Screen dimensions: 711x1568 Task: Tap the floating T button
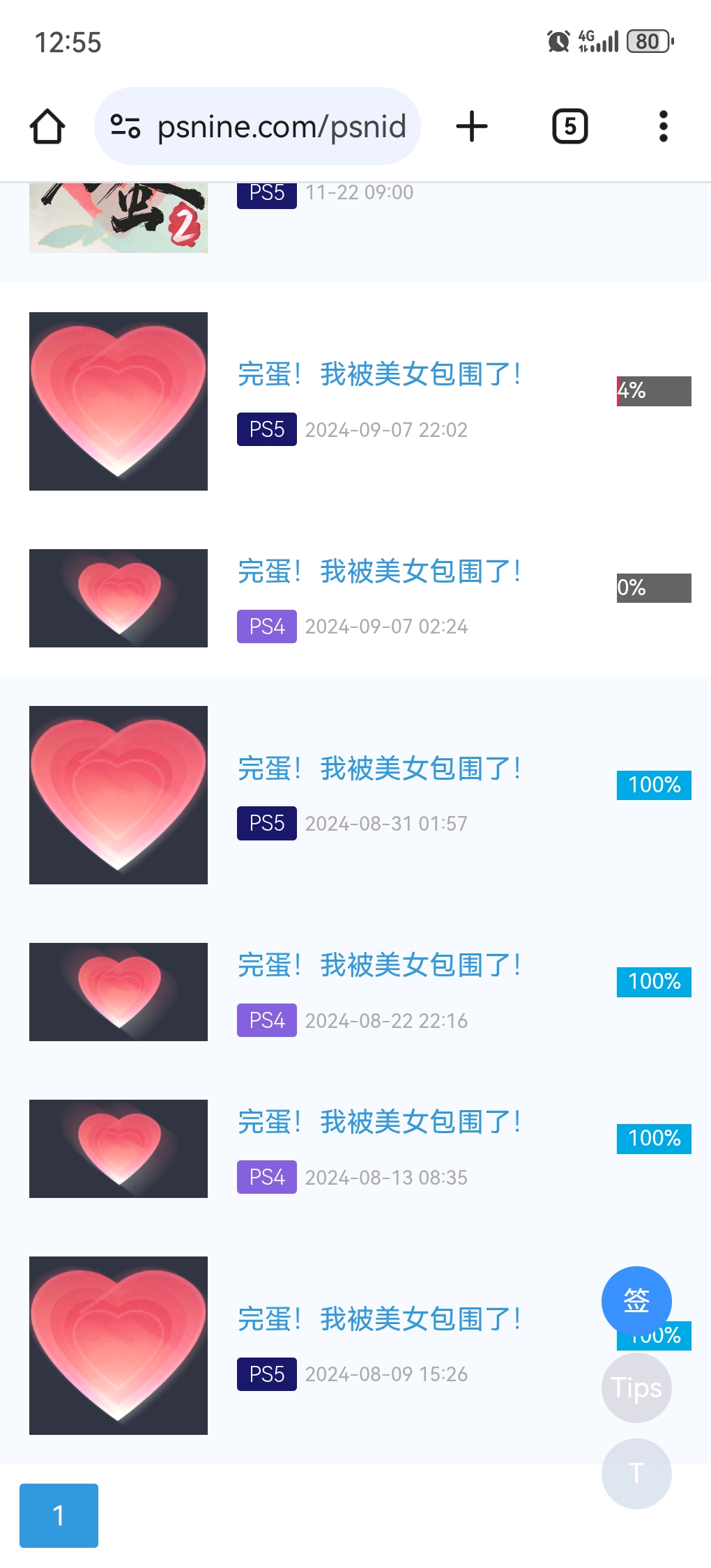pyautogui.click(x=636, y=1473)
